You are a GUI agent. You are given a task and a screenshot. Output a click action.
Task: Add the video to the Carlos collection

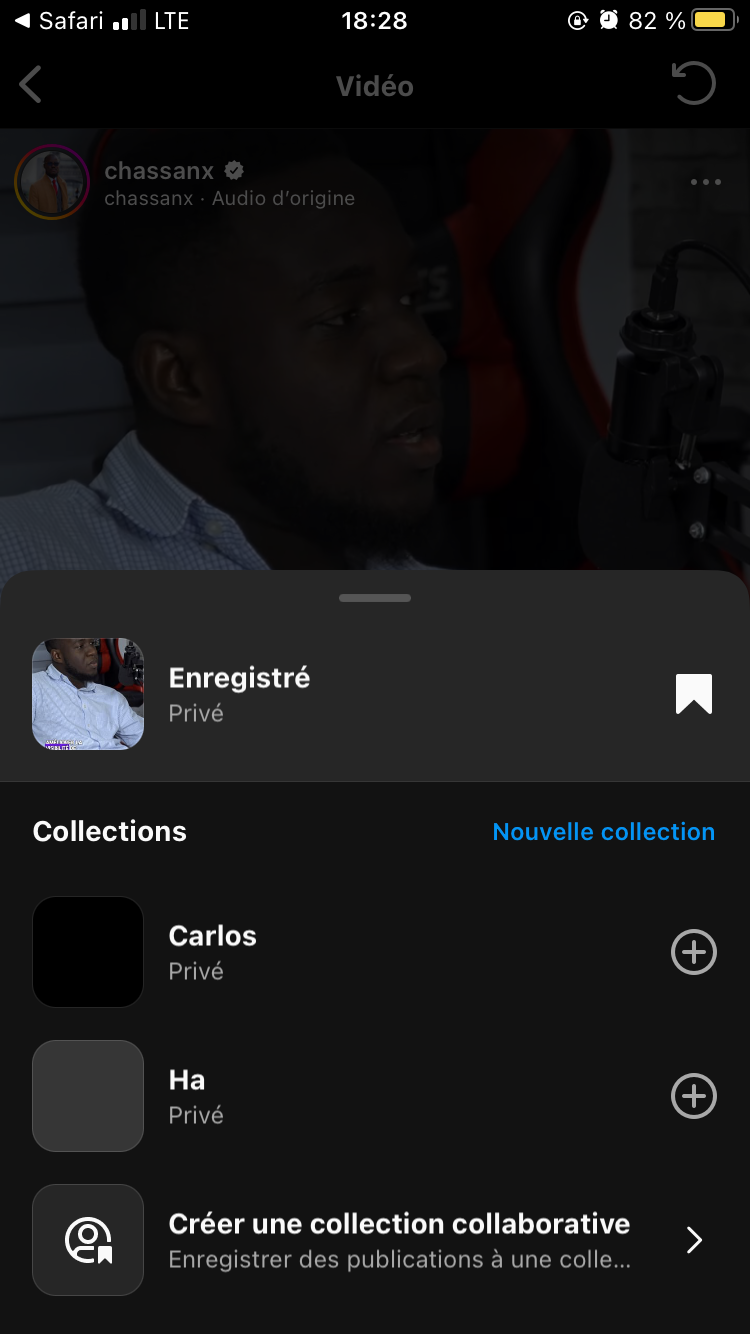coord(693,952)
